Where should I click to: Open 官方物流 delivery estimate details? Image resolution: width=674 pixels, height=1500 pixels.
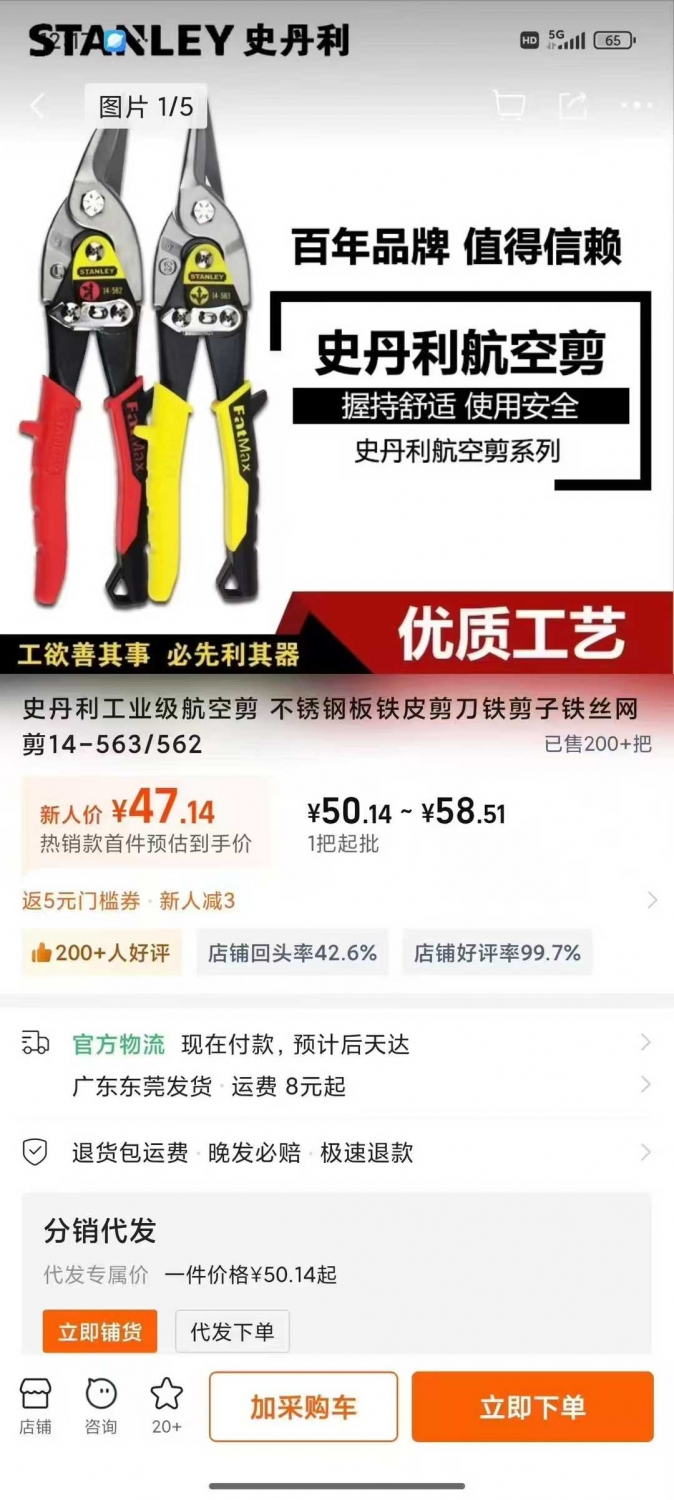[x=337, y=1045]
